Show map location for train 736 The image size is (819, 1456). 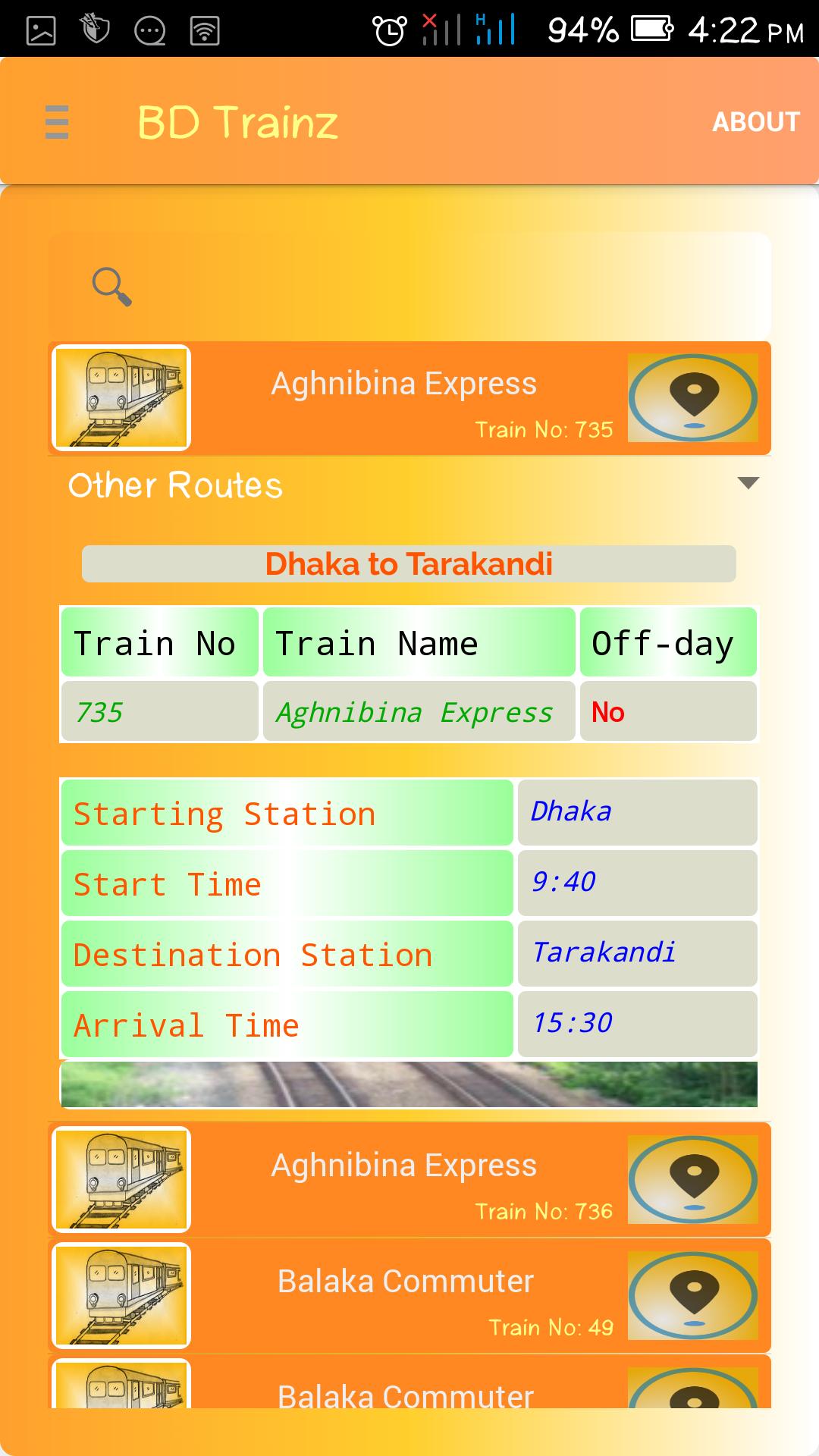tap(692, 1180)
